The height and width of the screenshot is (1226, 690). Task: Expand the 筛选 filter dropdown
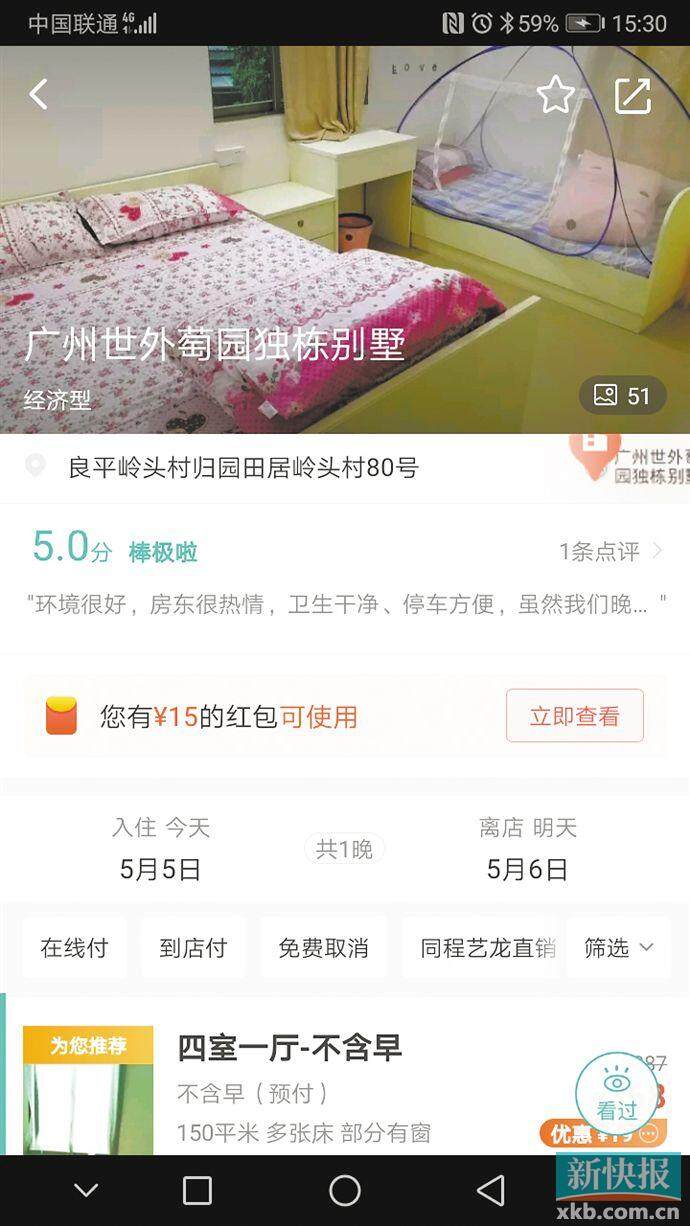tap(618, 948)
